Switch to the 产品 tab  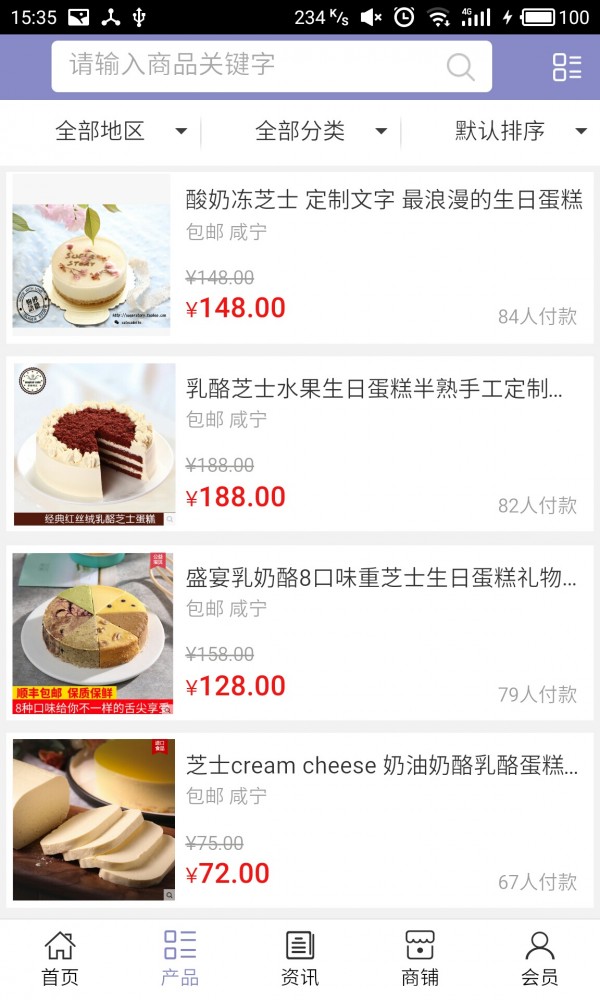(x=180, y=958)
